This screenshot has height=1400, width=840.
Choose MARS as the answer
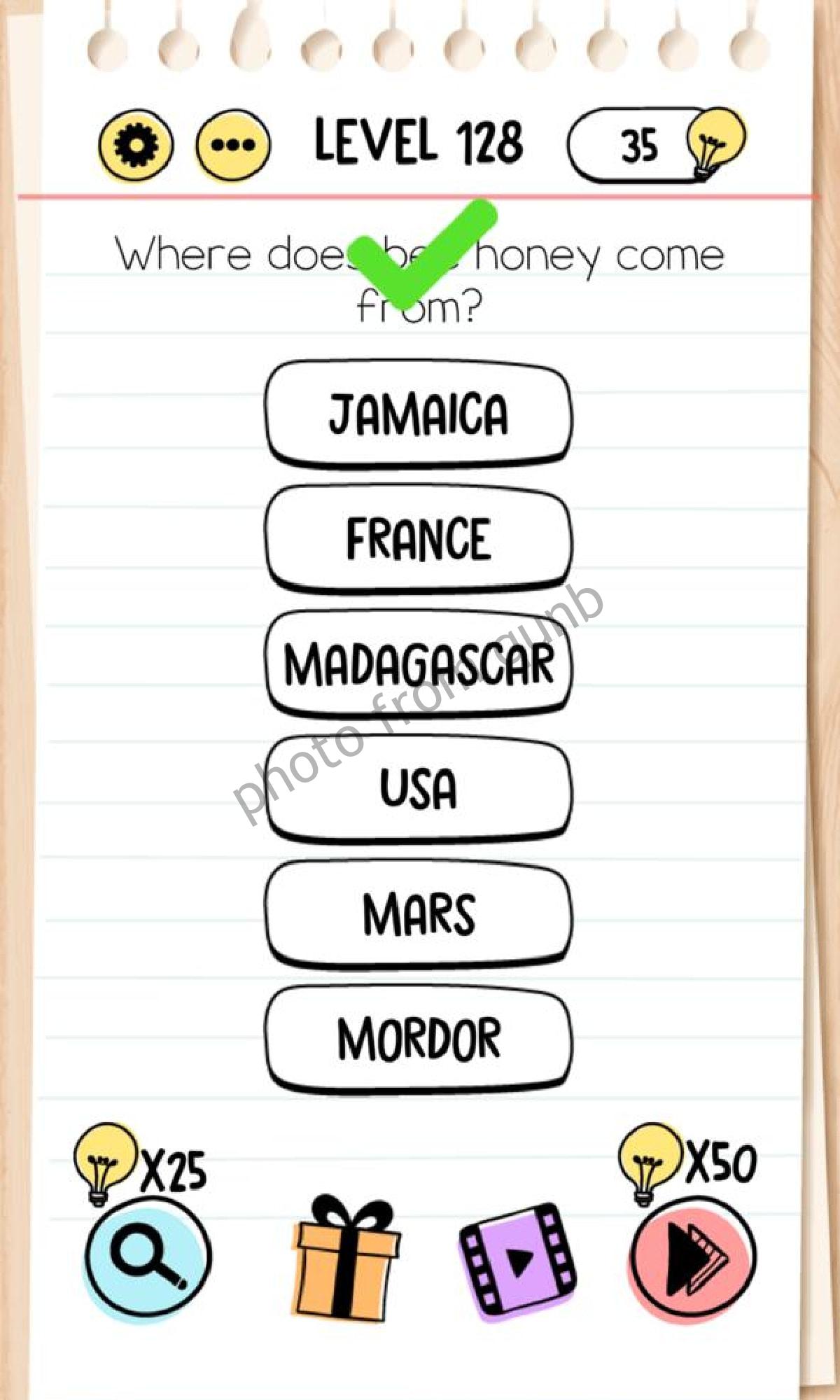pyautogui.click(x=418, y=913)
